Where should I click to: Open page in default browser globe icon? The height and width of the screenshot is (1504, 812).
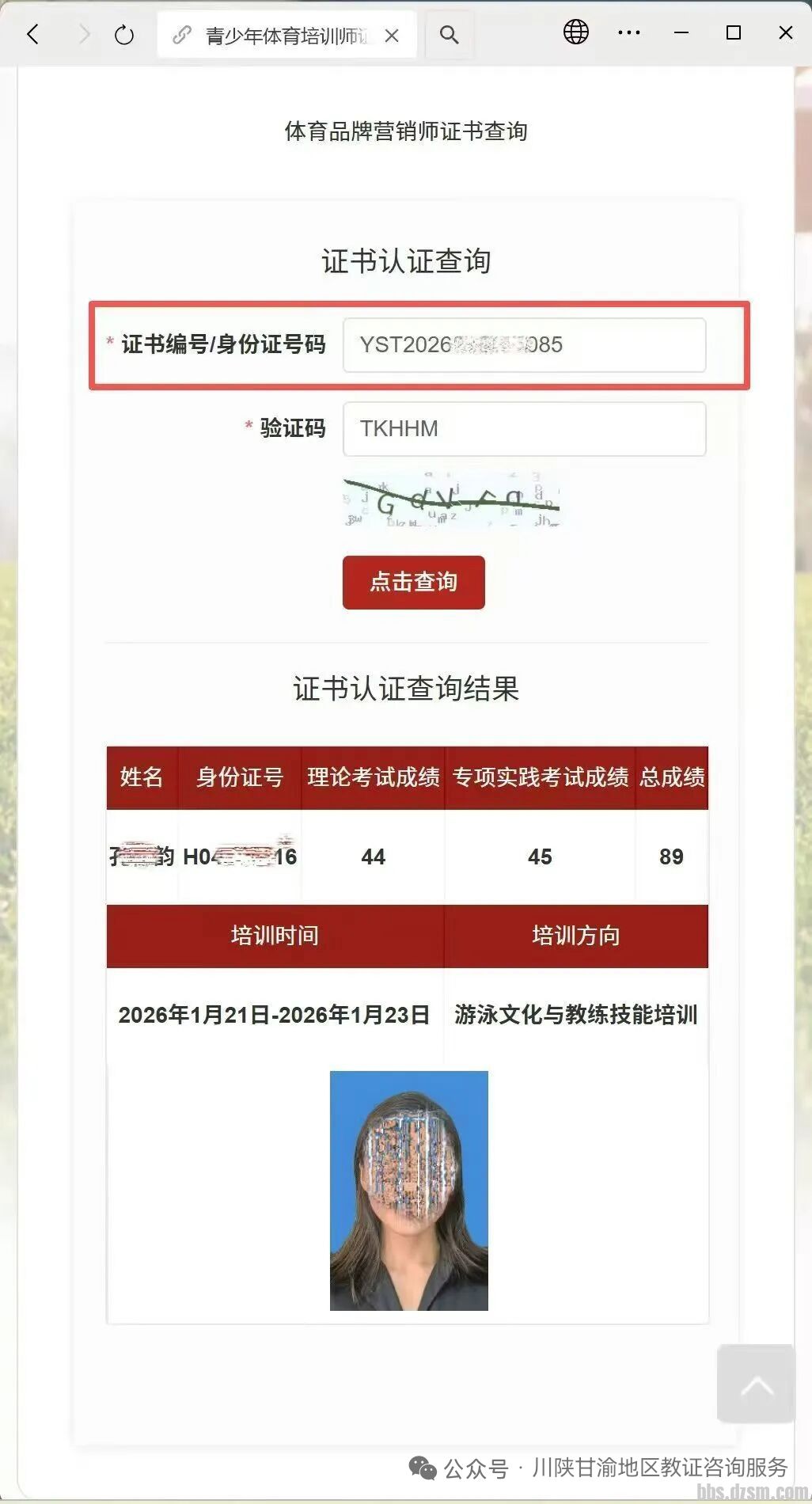coord(575,32)
